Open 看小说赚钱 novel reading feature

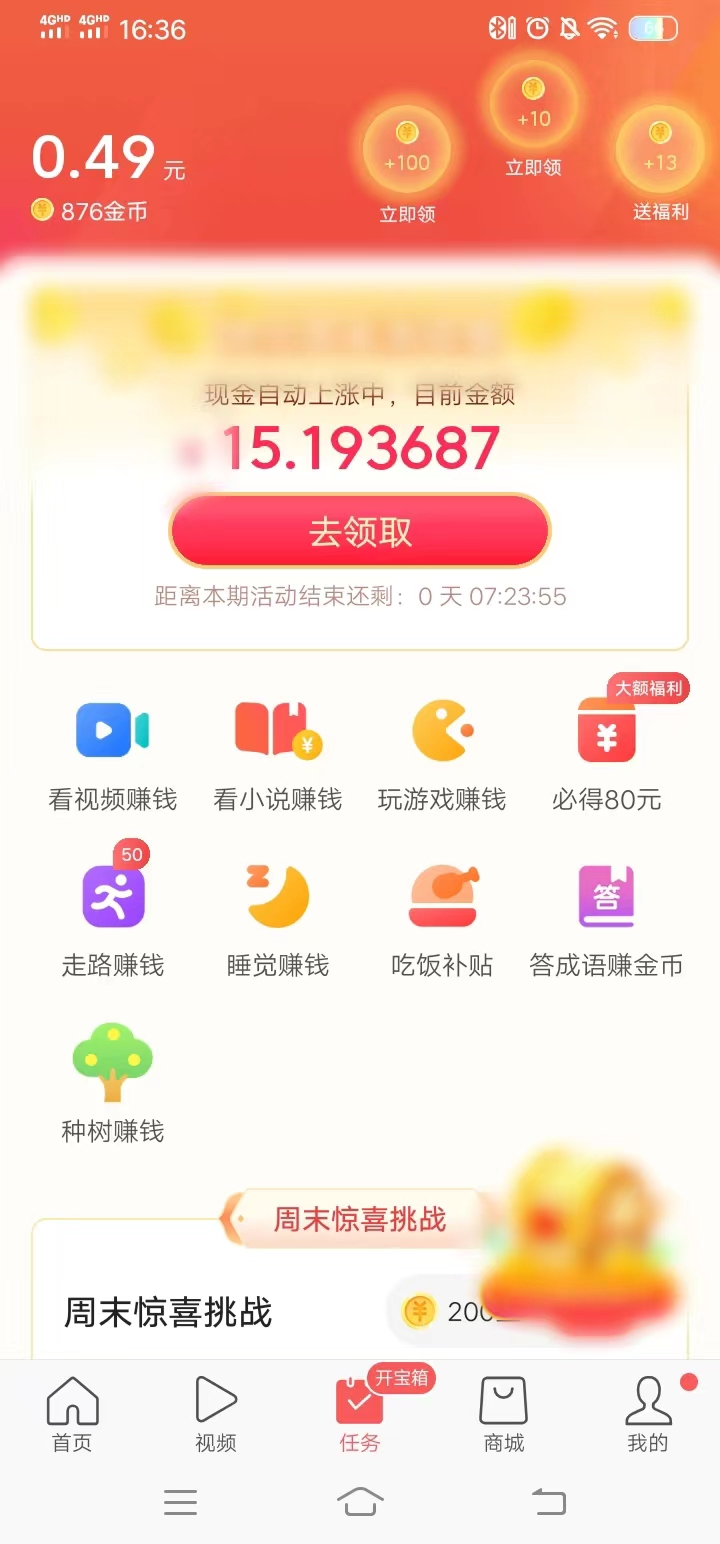pos(276,729)
